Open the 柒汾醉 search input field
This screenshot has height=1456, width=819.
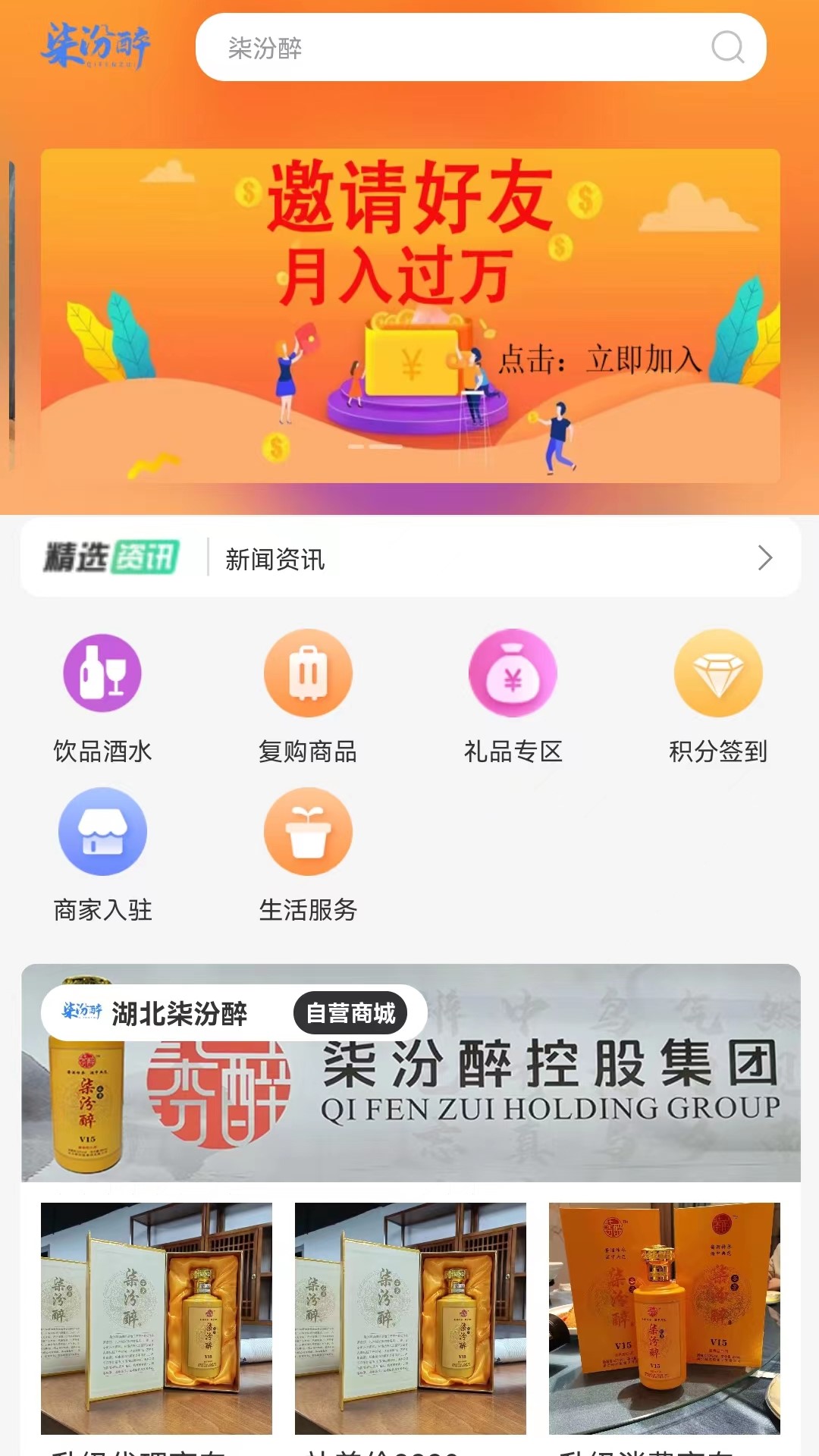tap(455, 48)
